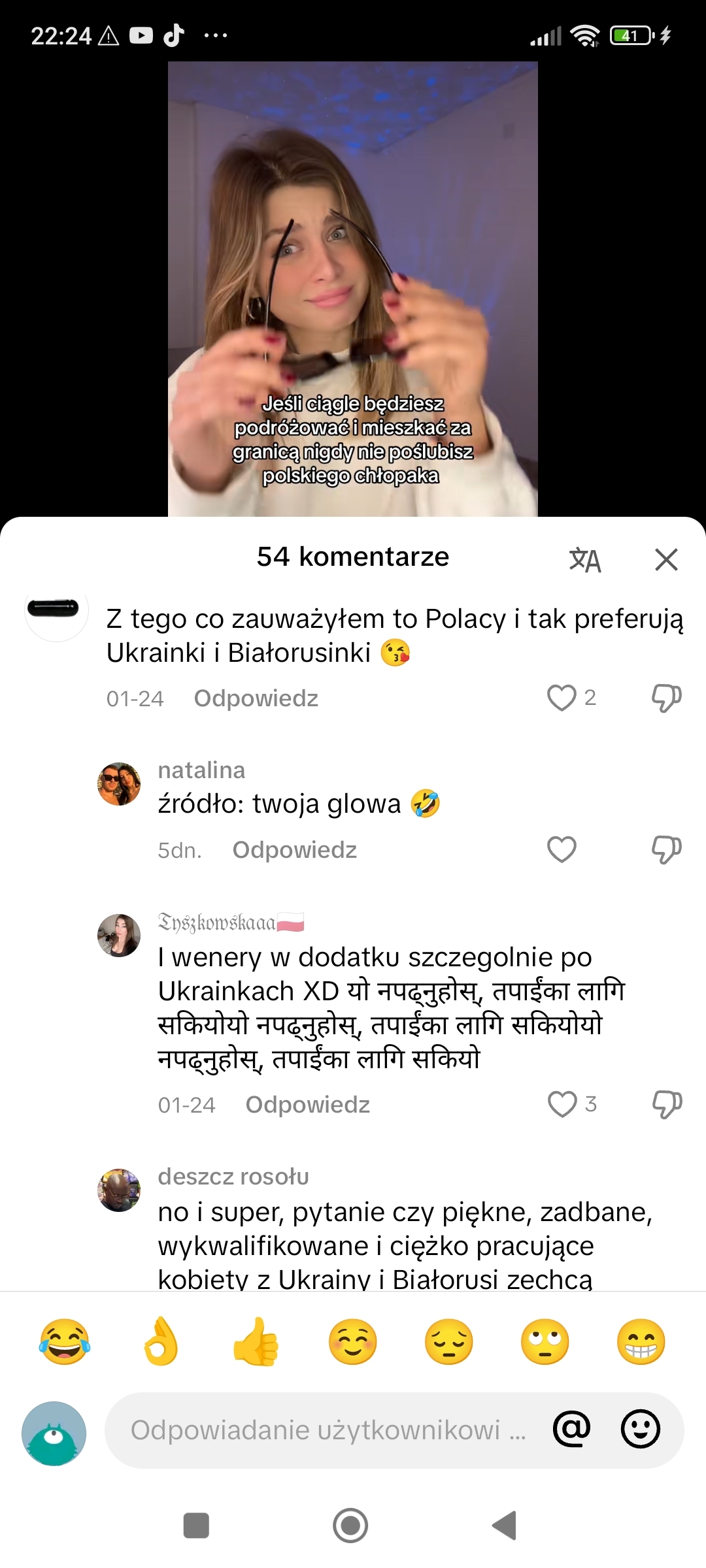
Task: Insert the eye-rolling emoji
Action: pyautogui.click(x=545, y=1341)
